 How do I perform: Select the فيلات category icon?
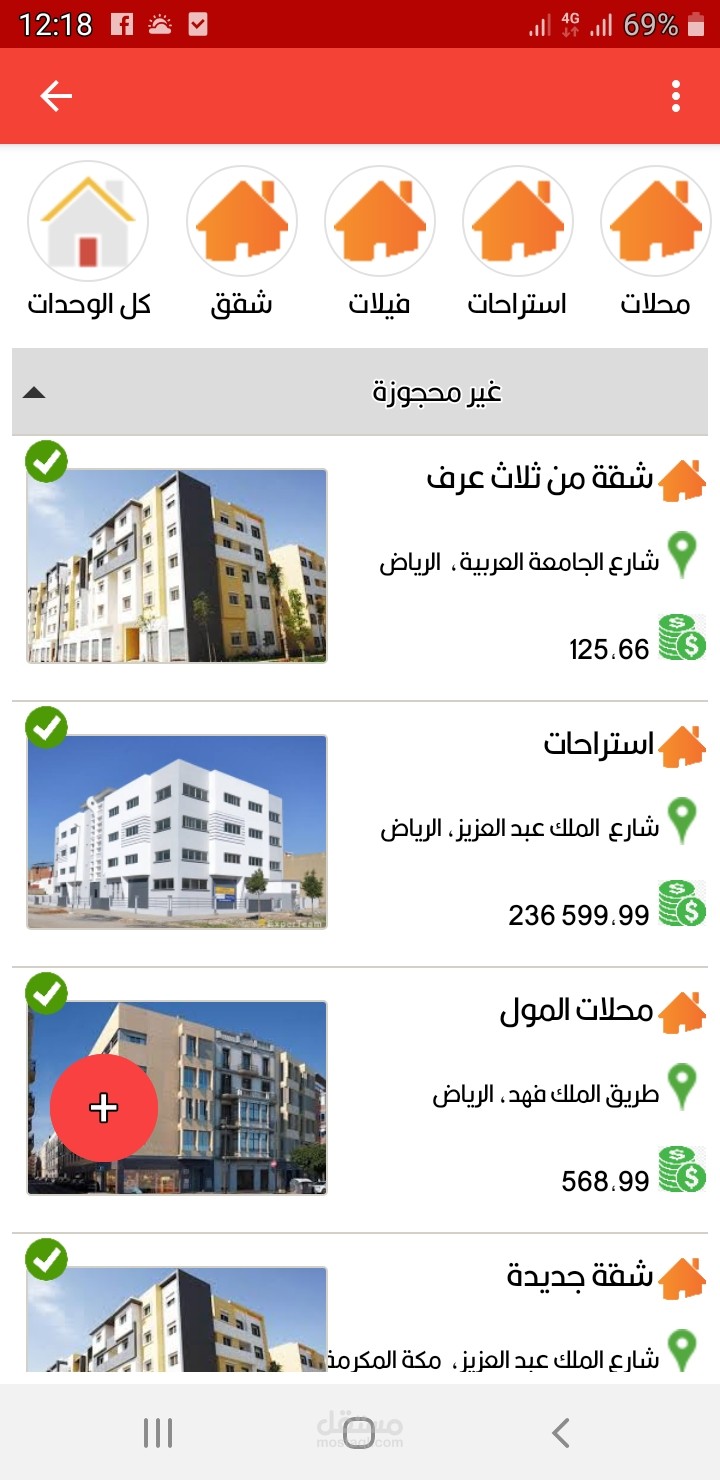[x=379, y=220]
